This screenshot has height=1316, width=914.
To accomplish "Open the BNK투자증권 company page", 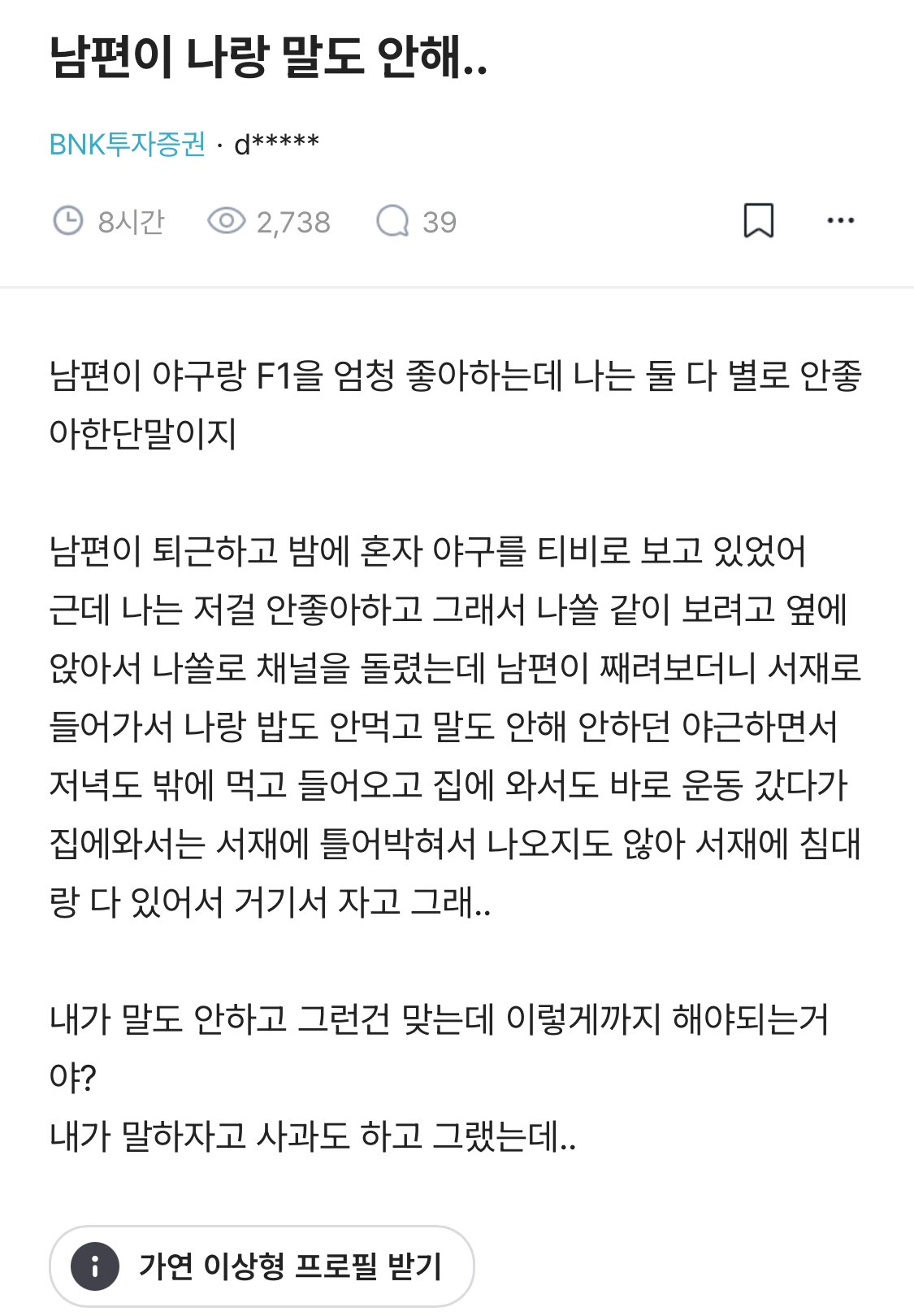I will (126, 145).
